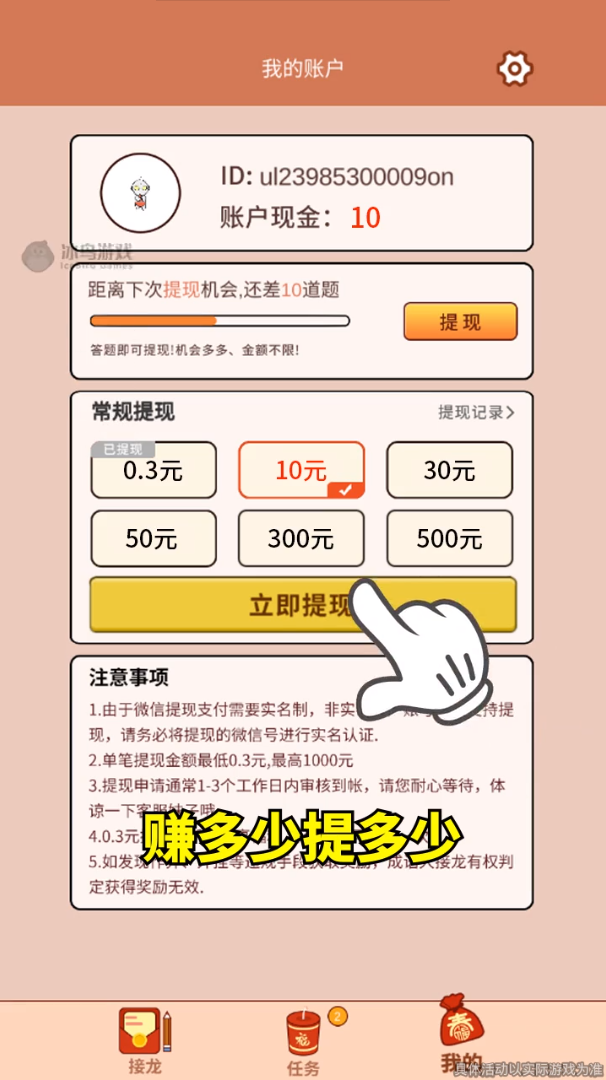The height and width of the screenshot is (1080, 606).
Task: Select the 0.3元 withdrawal amount
Action: [x=153, y=471]
